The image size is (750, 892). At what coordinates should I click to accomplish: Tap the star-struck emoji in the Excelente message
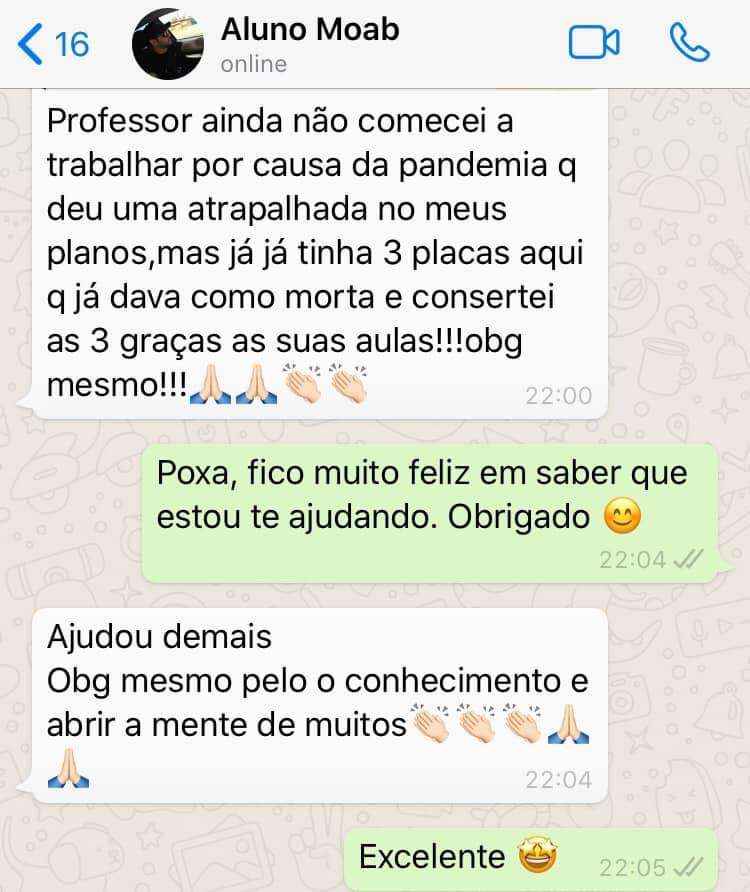point(538,856)
